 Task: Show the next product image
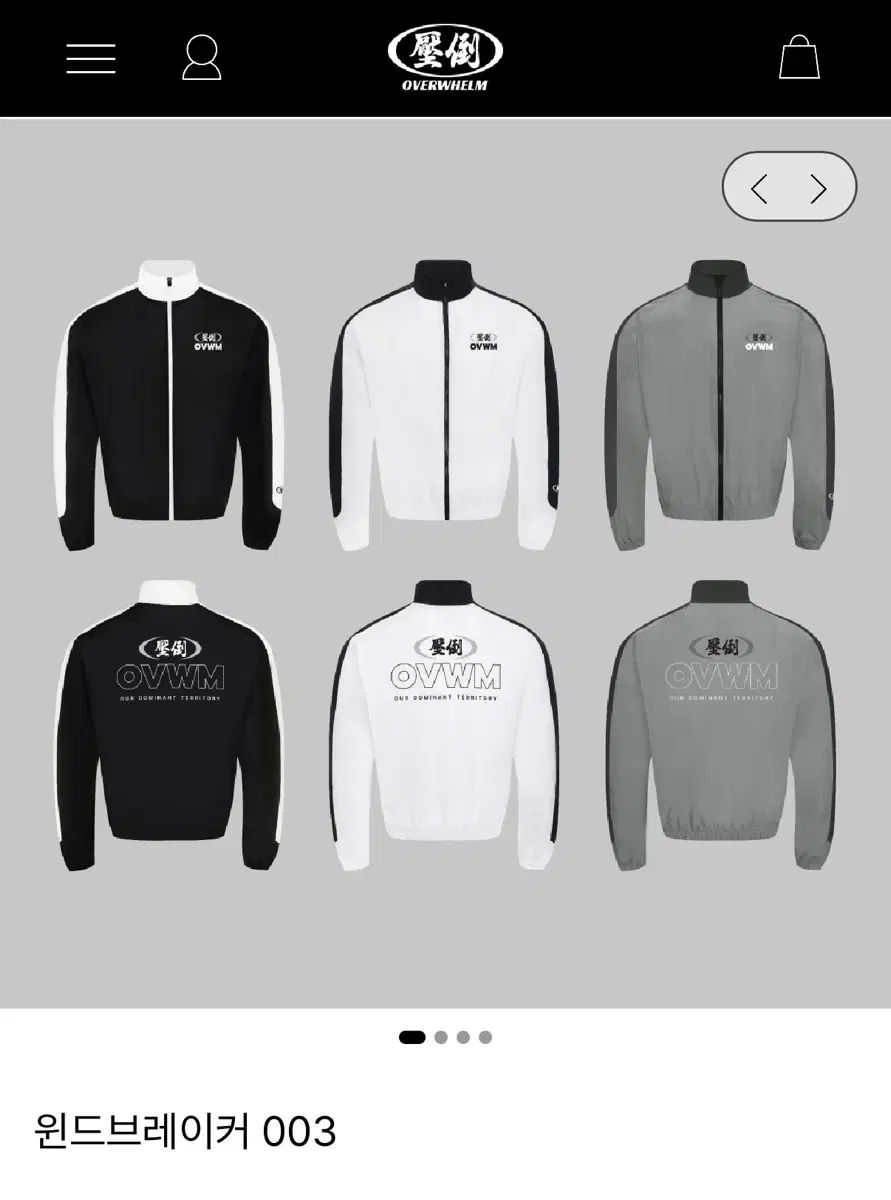819,188
